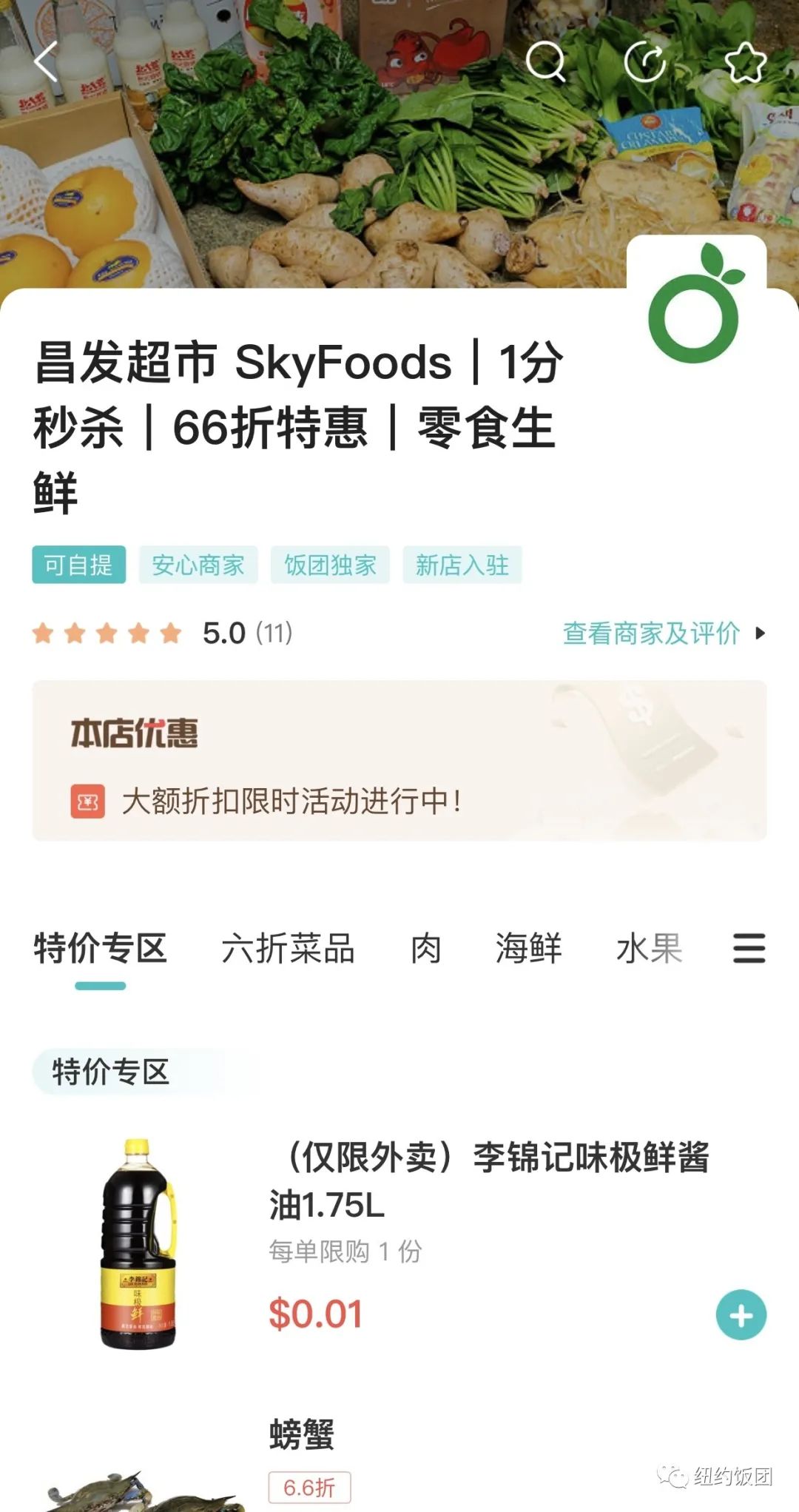
Task: Switch to the 六折菜品 tab
Action: [288, 948]
